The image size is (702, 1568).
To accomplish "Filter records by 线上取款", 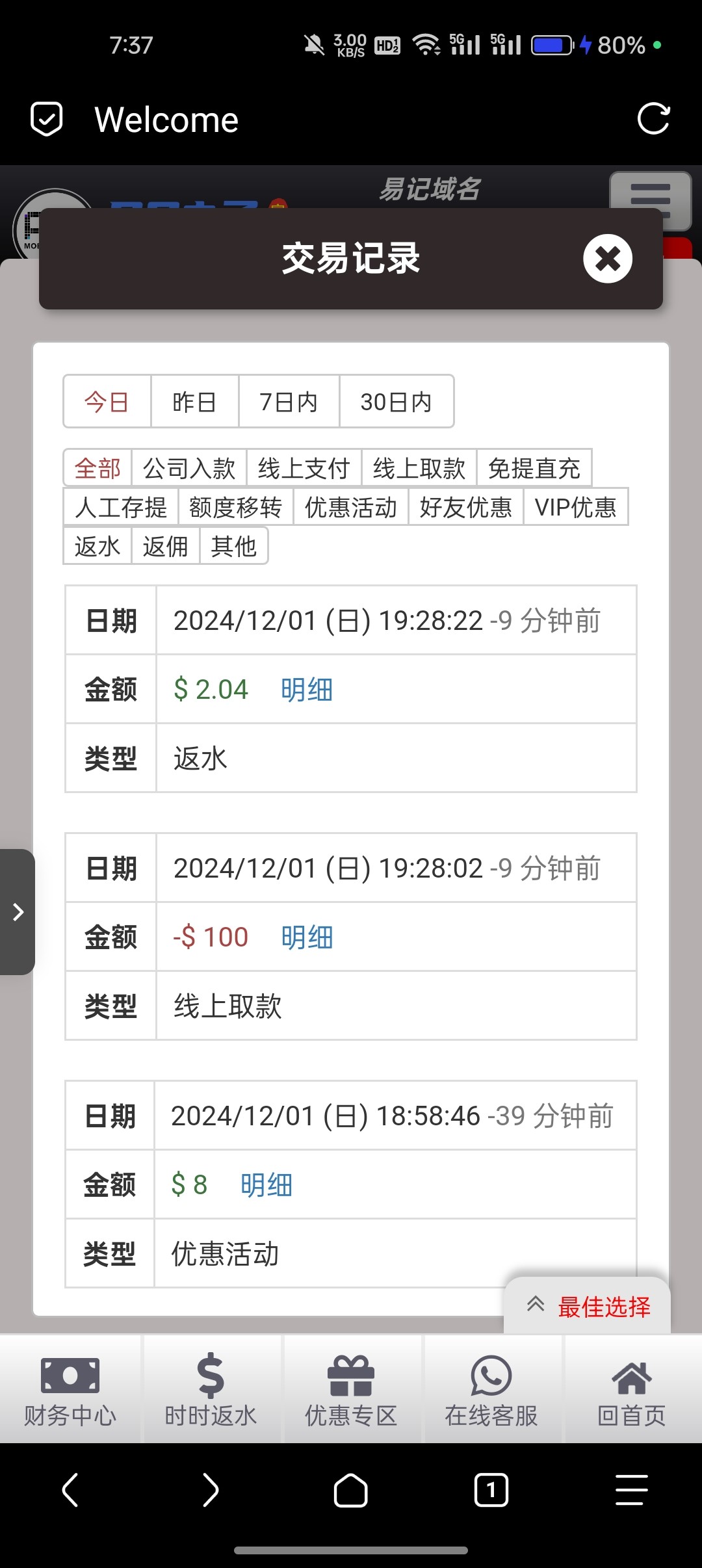I will coord(419,468).
